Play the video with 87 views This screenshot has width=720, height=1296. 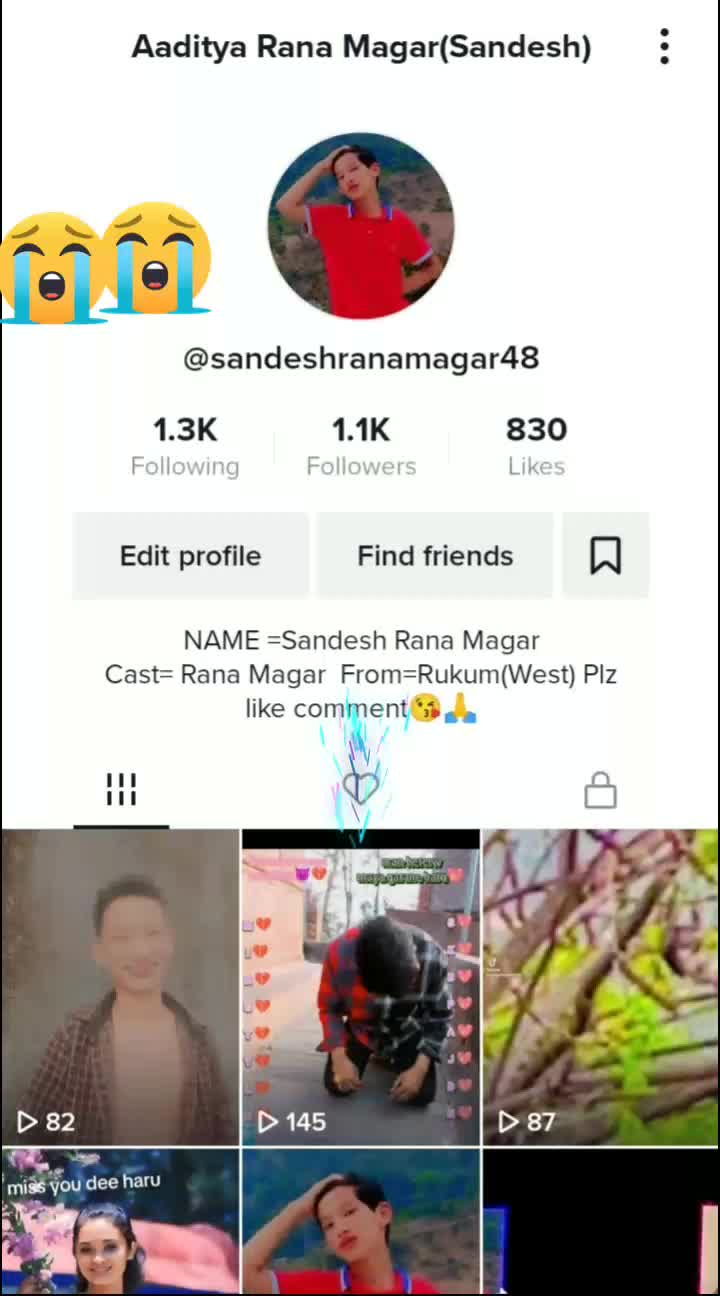pos(601,987)
